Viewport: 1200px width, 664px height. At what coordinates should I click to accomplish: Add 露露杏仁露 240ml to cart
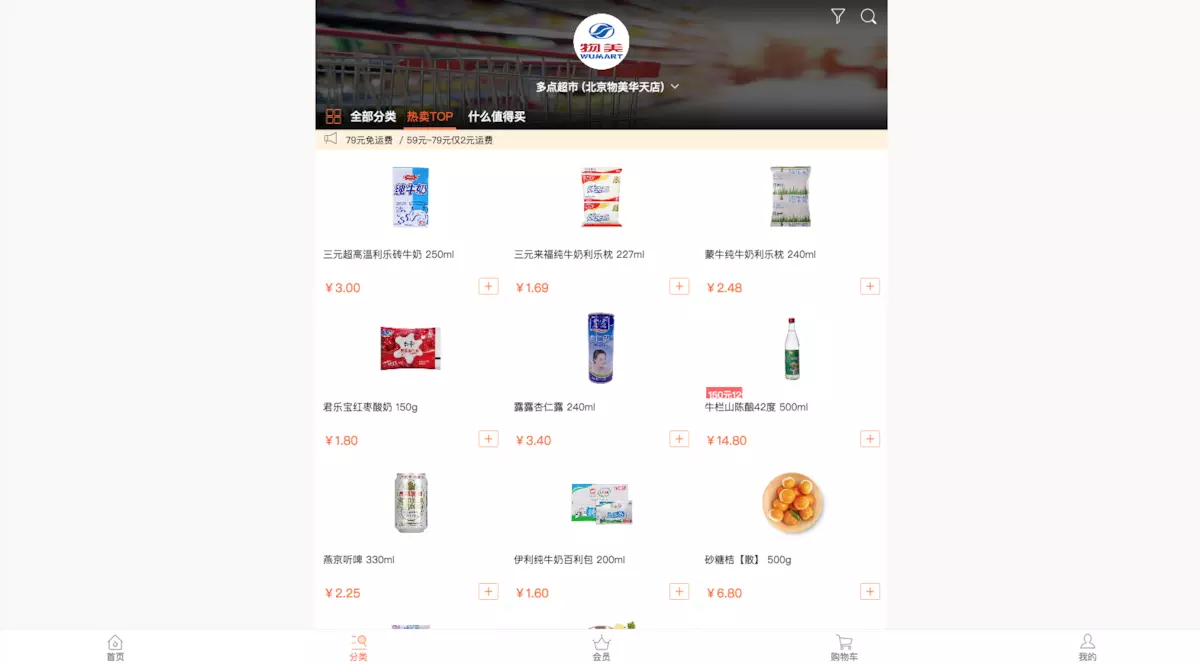pyautogui.click(x=679, y=439)
